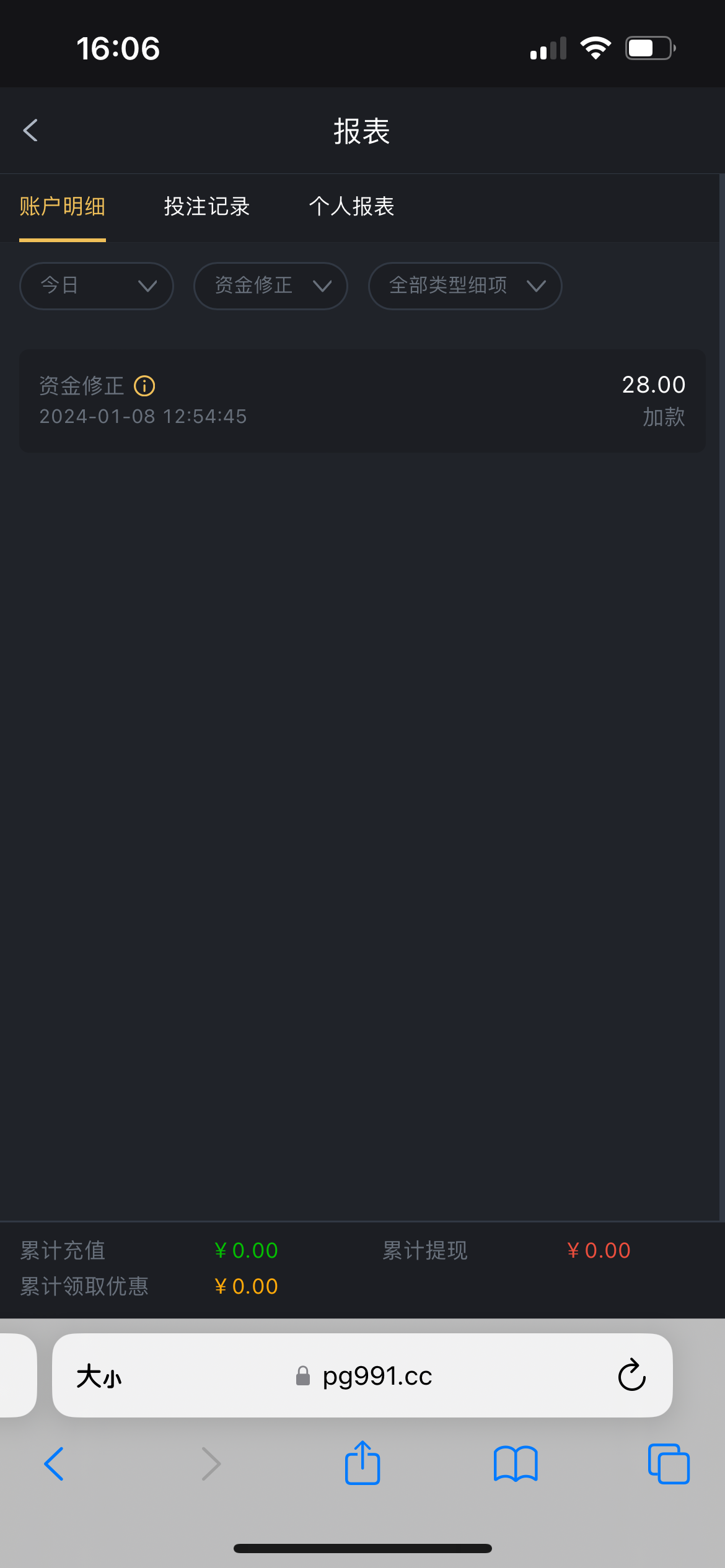Switch to the 投注记录 tab

tap(206, 206)
